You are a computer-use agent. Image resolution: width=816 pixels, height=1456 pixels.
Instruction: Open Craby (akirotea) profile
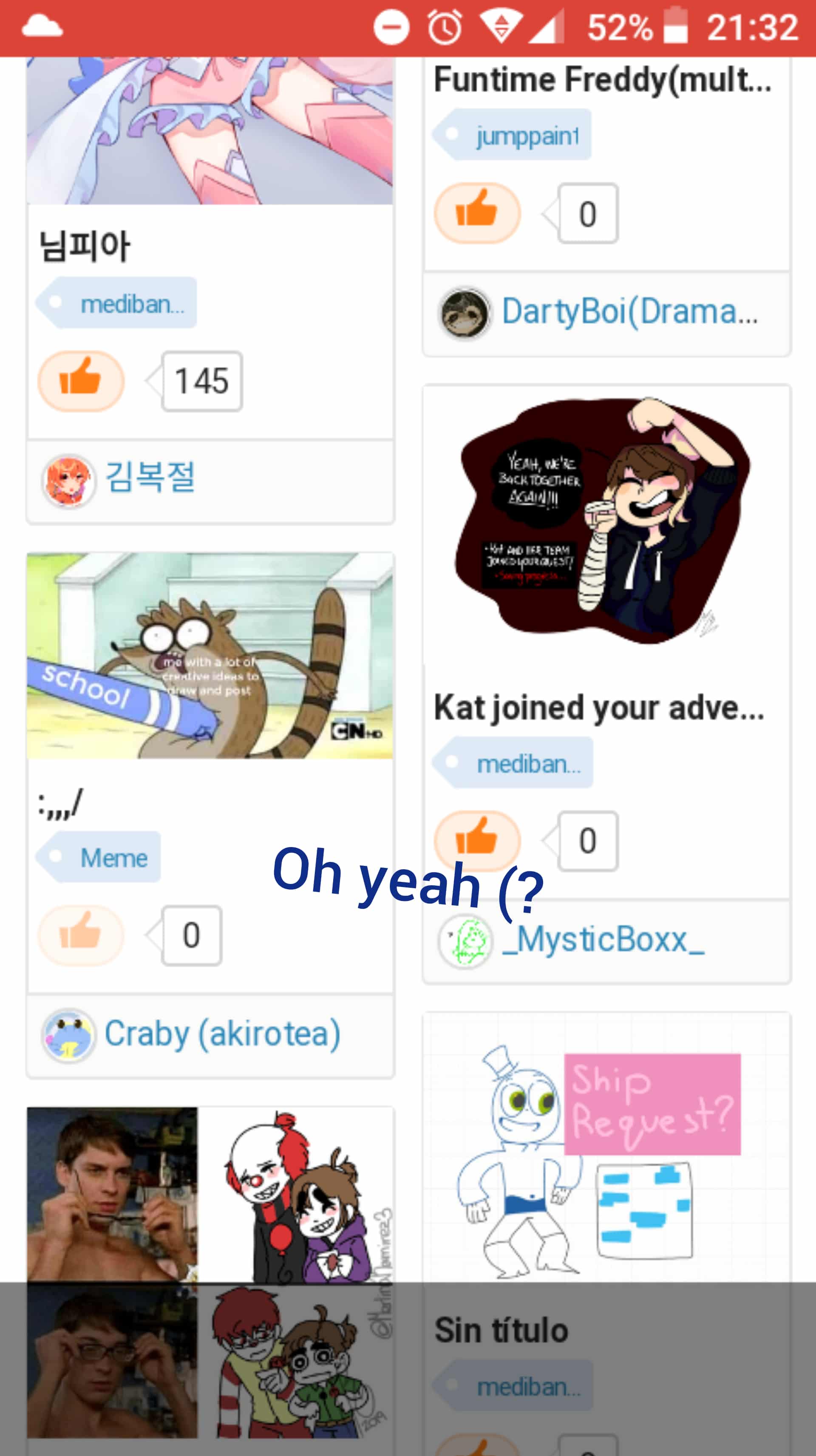[221, 1034]
